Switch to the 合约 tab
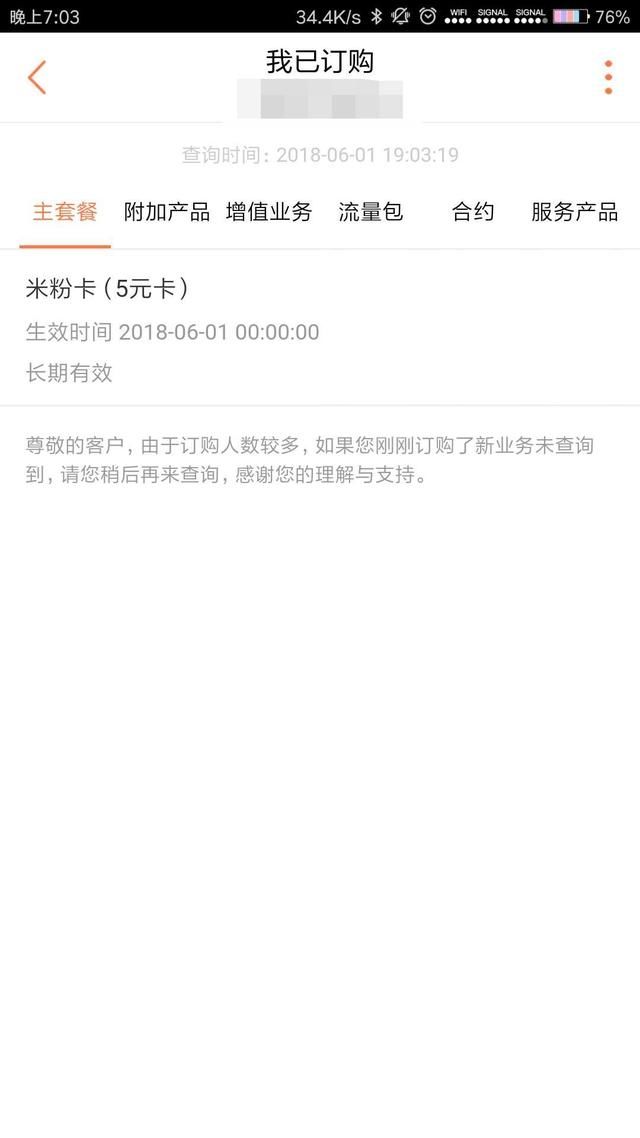 473,212
